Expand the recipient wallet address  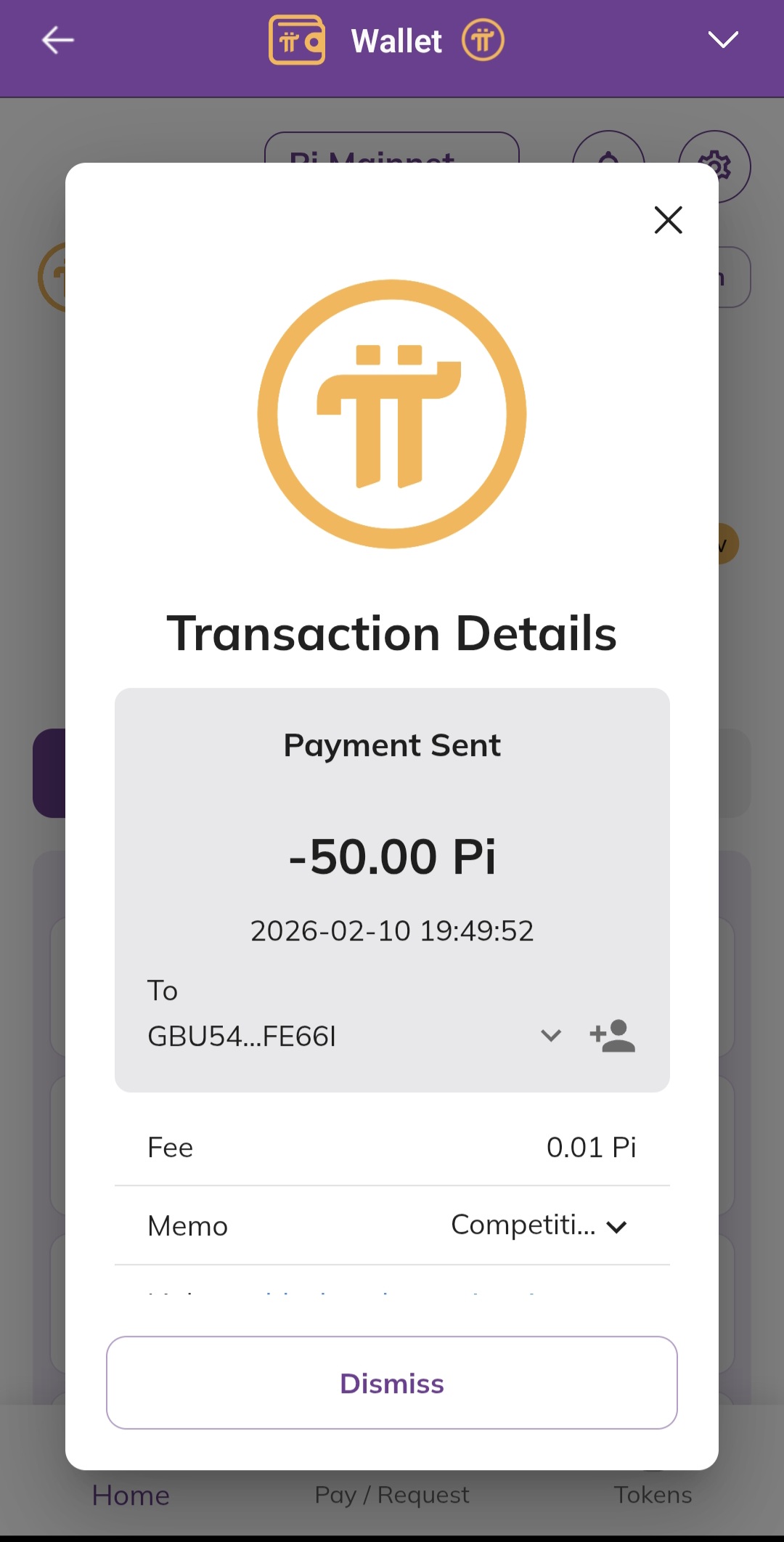(x=551, y=1036)
